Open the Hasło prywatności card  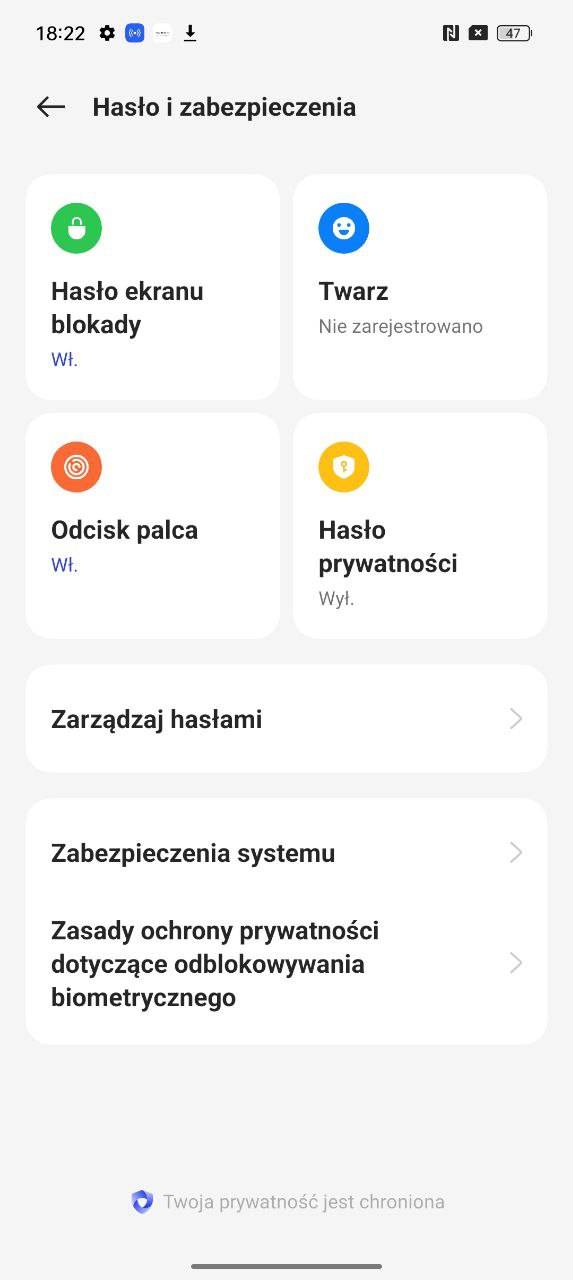[420, 526]
